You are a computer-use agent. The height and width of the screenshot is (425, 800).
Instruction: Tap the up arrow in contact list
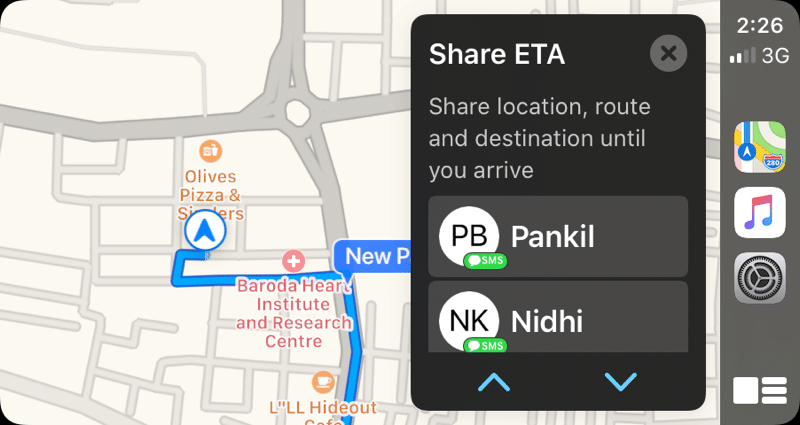(x=494, y=381)
